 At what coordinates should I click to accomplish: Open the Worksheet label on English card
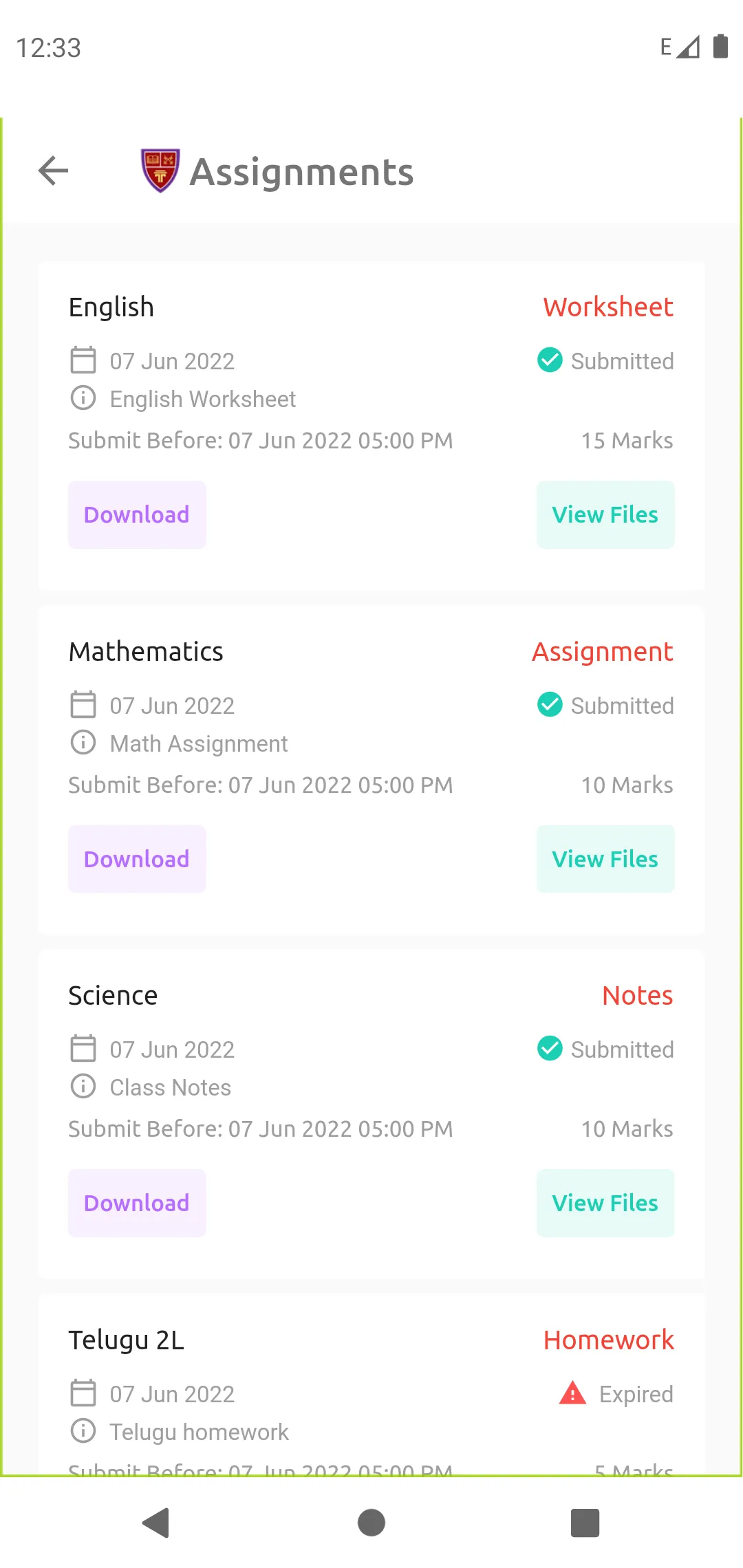pos(607,307)
